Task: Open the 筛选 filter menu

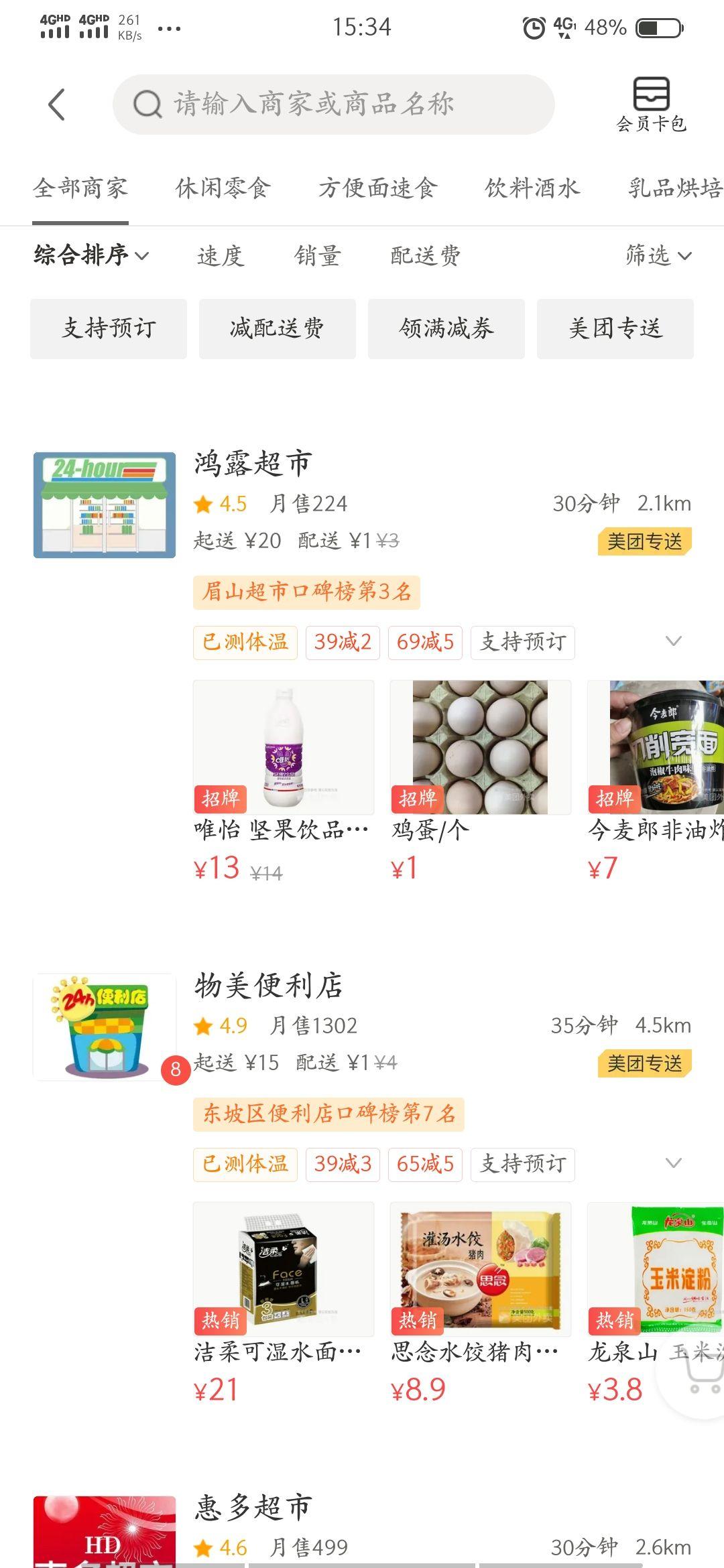Action: click(658, 255)
